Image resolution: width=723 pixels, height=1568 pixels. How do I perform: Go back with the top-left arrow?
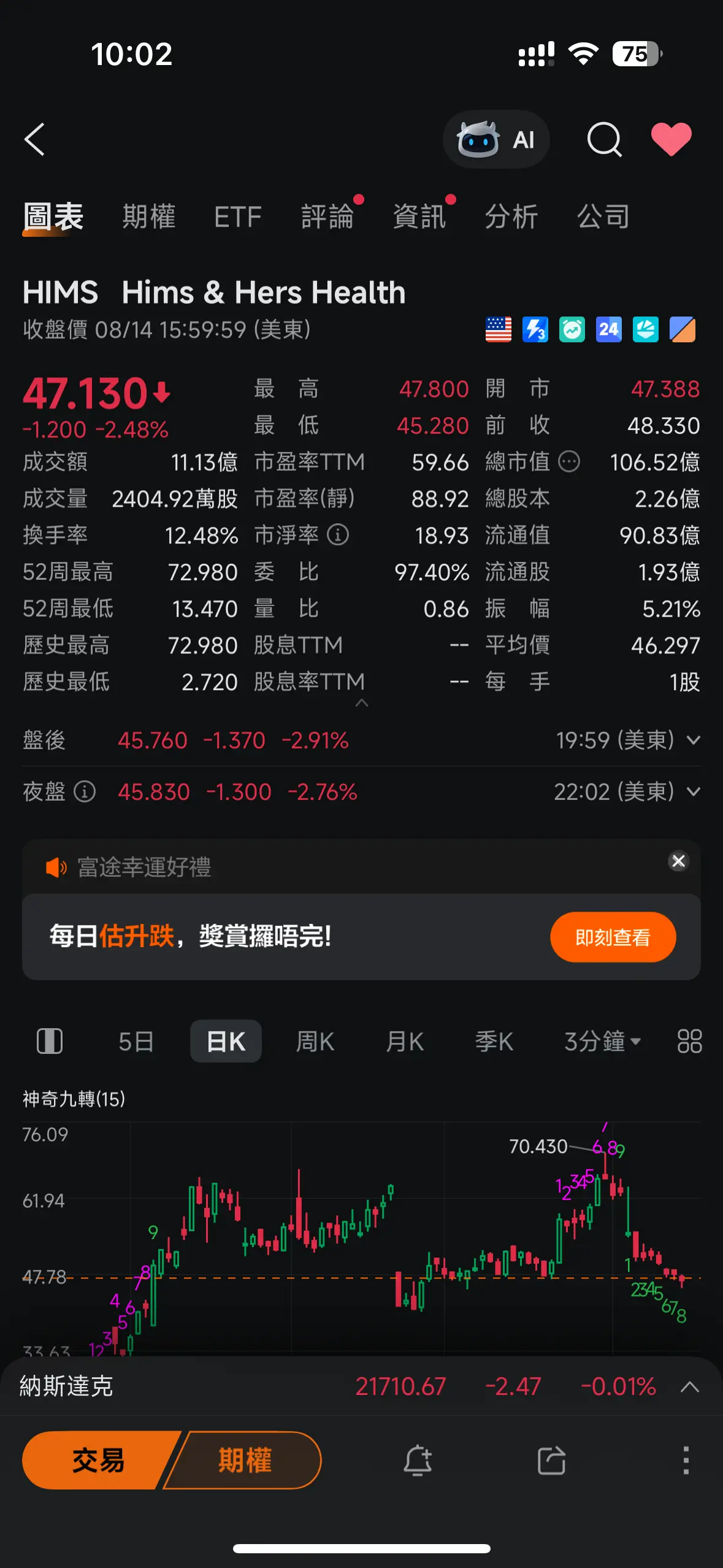point(35,139)
